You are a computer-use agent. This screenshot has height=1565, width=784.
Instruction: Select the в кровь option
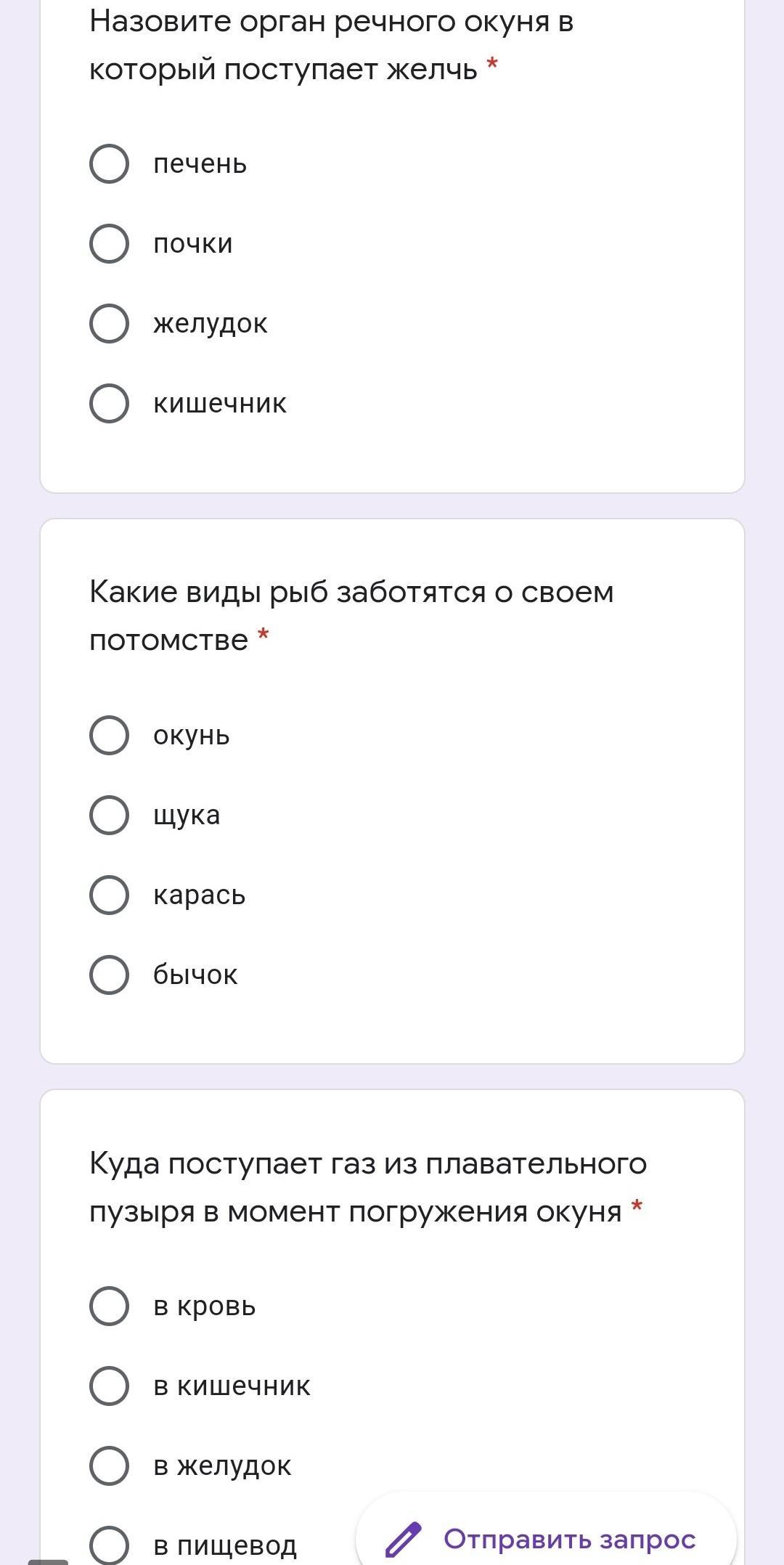click(x=110, y=1306)
